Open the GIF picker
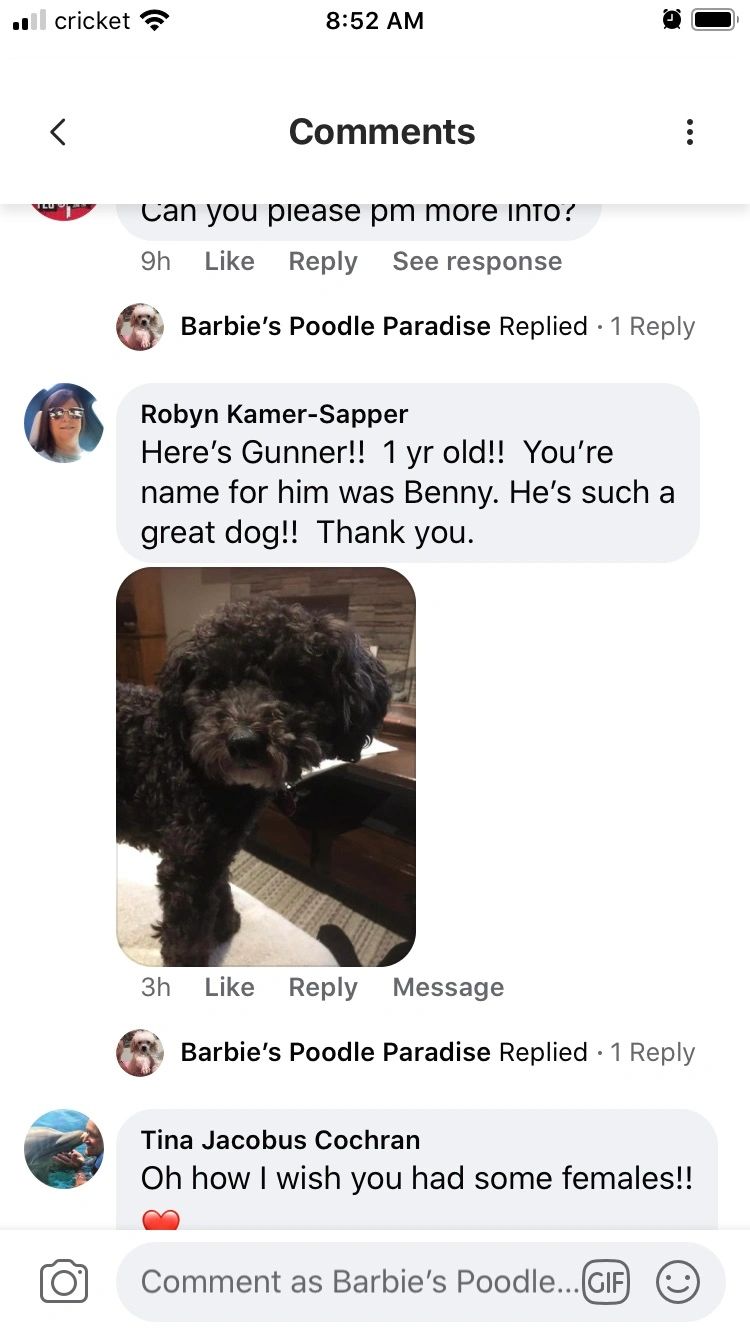 606,1282
